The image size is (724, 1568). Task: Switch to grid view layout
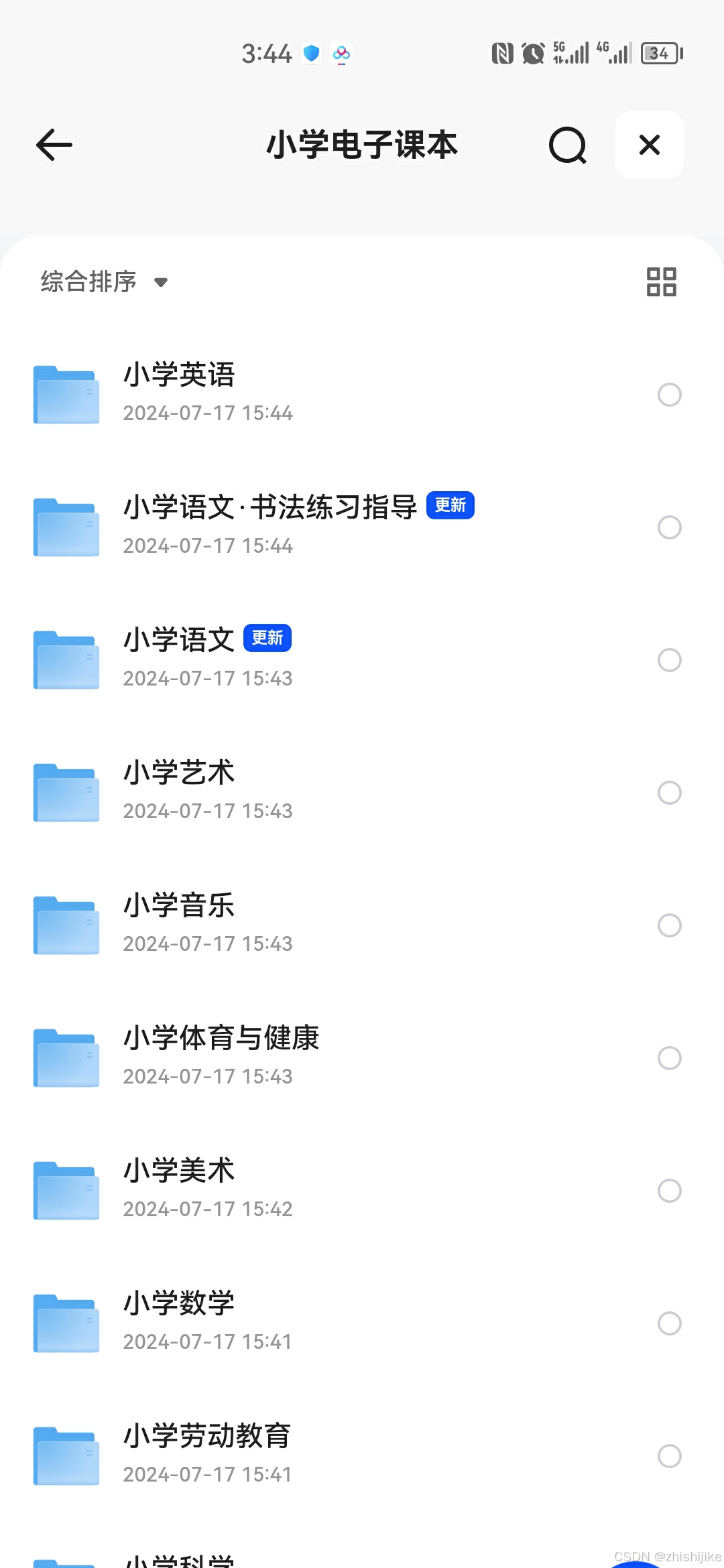point(661,281)
